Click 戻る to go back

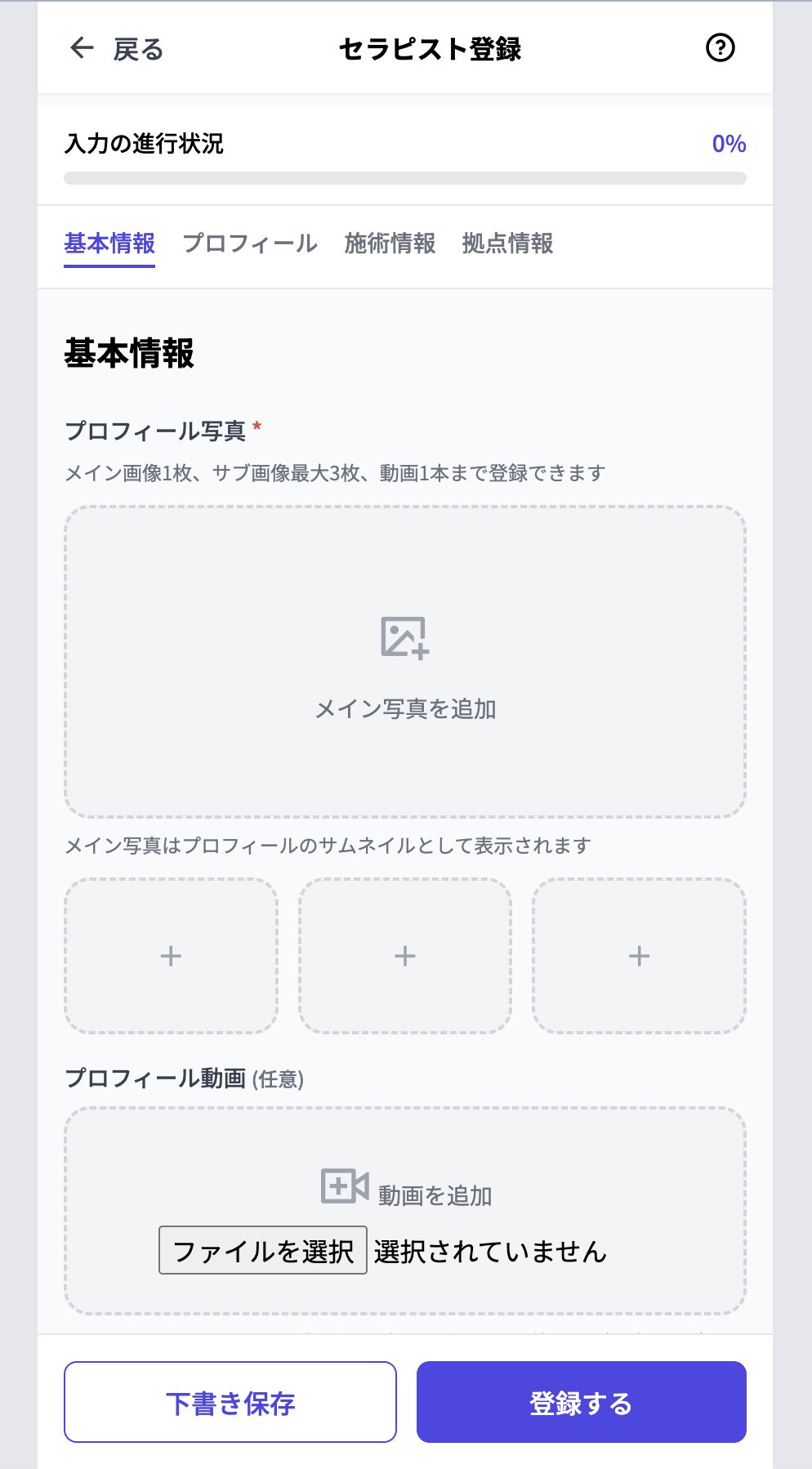(137, 49)
